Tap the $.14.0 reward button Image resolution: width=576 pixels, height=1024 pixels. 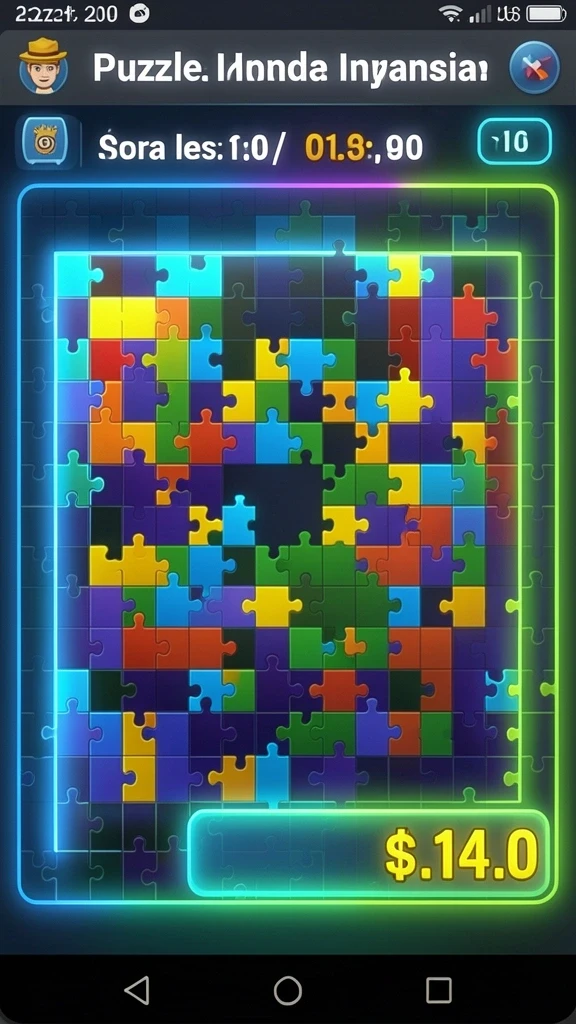370,854
